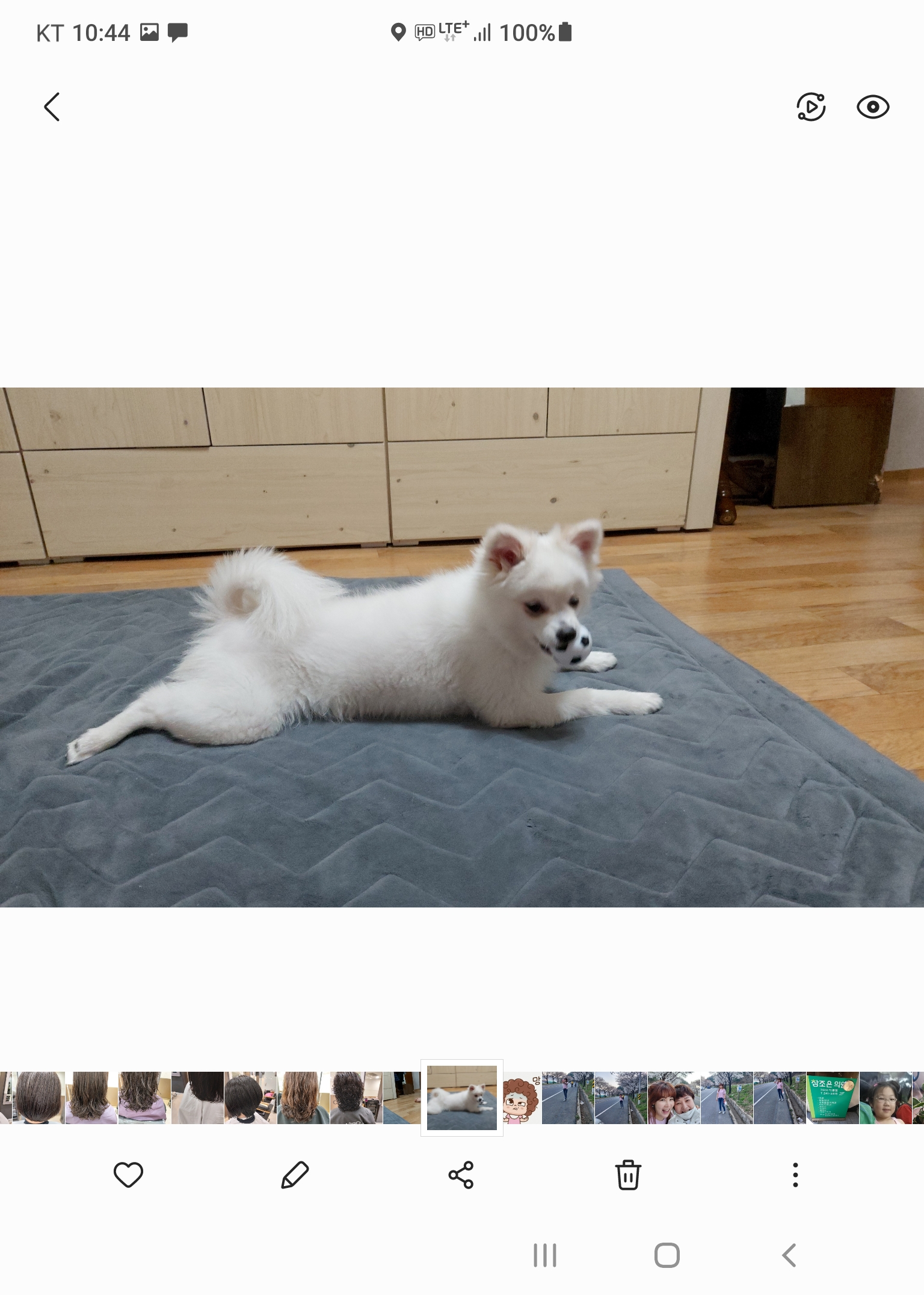Tap the system home button

pos(667,1255)
